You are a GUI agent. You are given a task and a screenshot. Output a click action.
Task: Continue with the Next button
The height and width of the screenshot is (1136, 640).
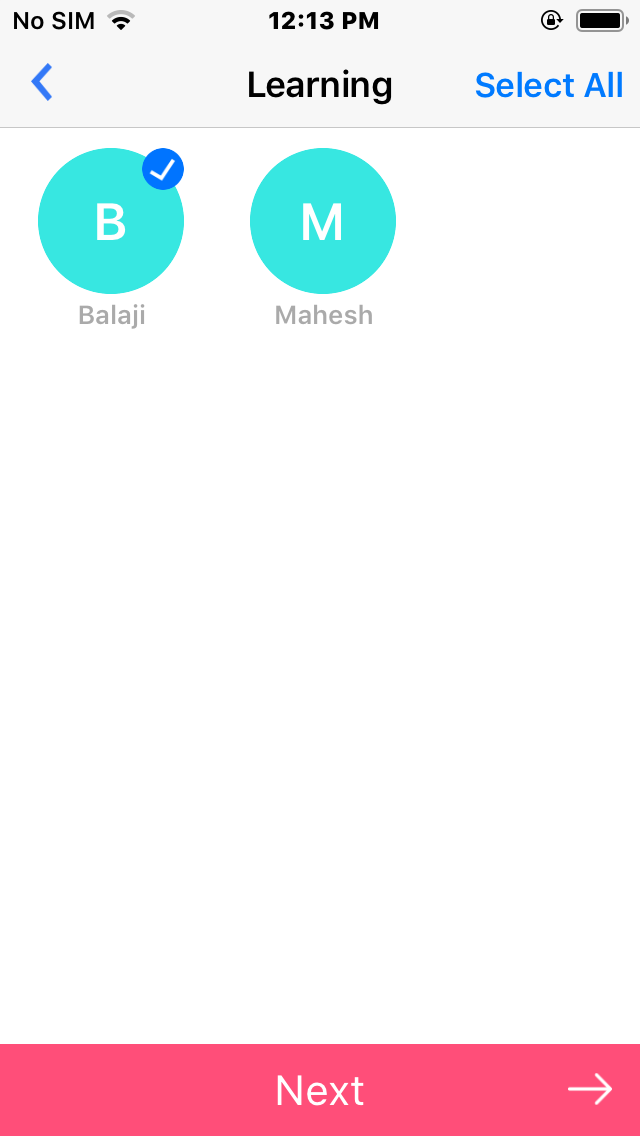tap(320, 1090)
